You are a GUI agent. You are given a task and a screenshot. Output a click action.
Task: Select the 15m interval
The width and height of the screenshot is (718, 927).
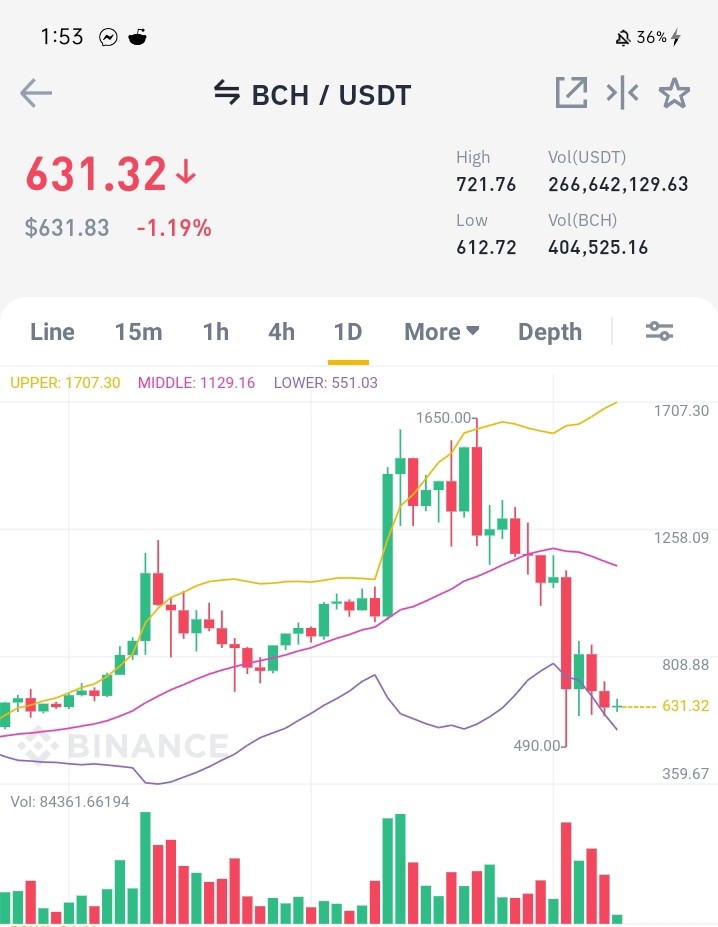coord(138,332)
